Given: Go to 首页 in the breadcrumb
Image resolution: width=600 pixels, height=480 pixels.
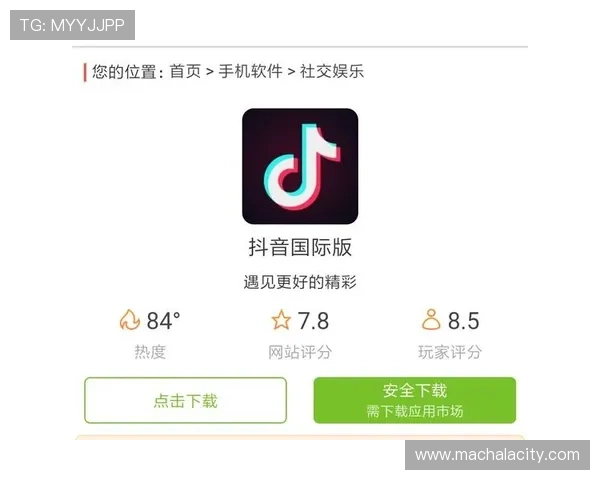Looking at the screenshot, I should [x=185, y=72].
